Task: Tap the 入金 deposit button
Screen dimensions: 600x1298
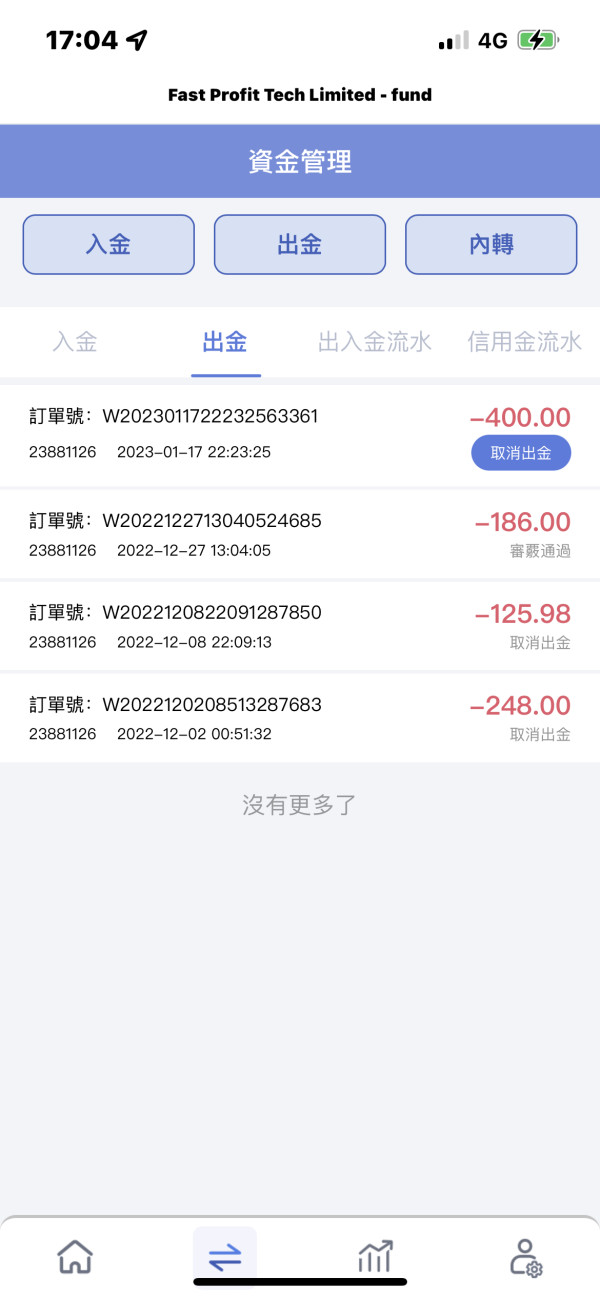Action: [x=108, y=245]
